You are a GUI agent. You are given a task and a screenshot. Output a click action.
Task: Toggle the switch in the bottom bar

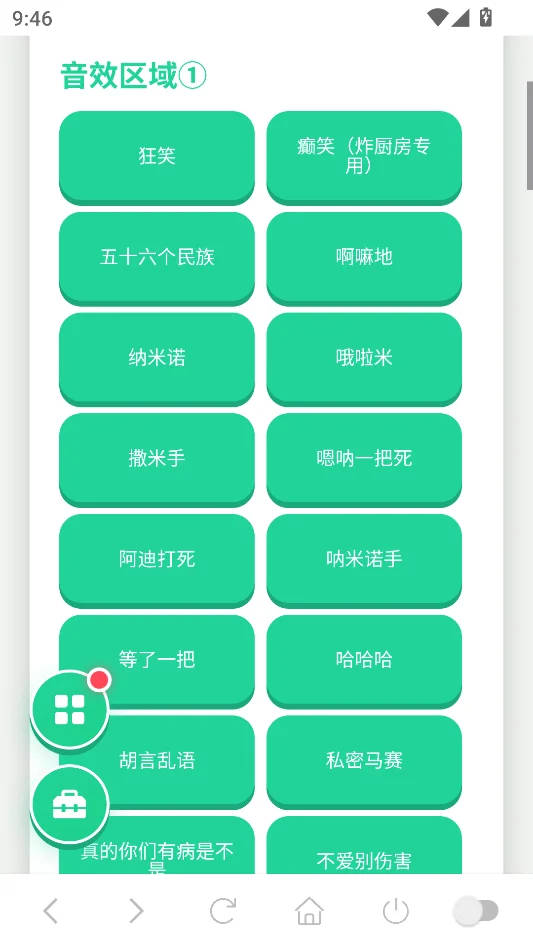[477, 911]
